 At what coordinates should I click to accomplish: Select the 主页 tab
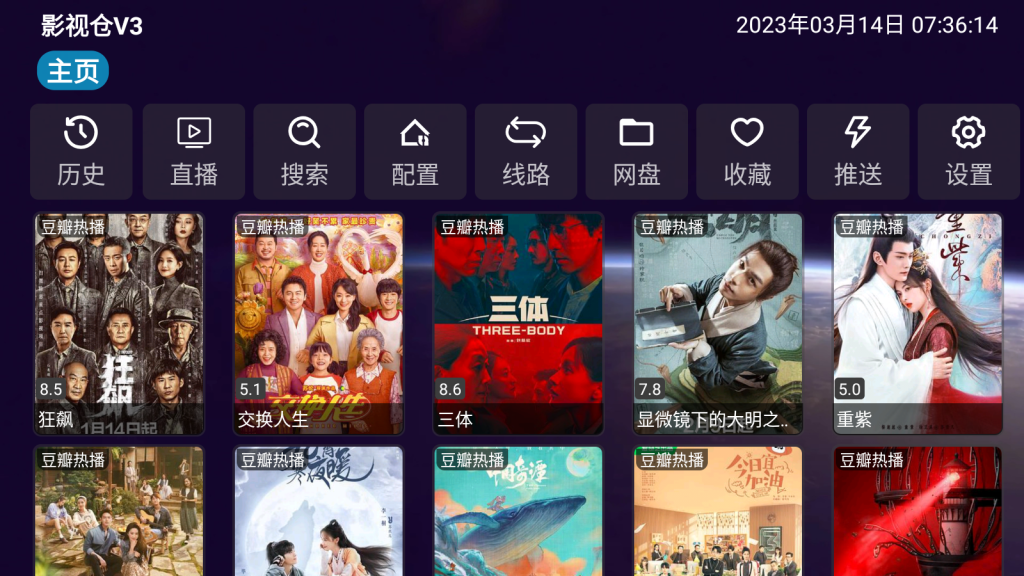[x=73, y=71]
